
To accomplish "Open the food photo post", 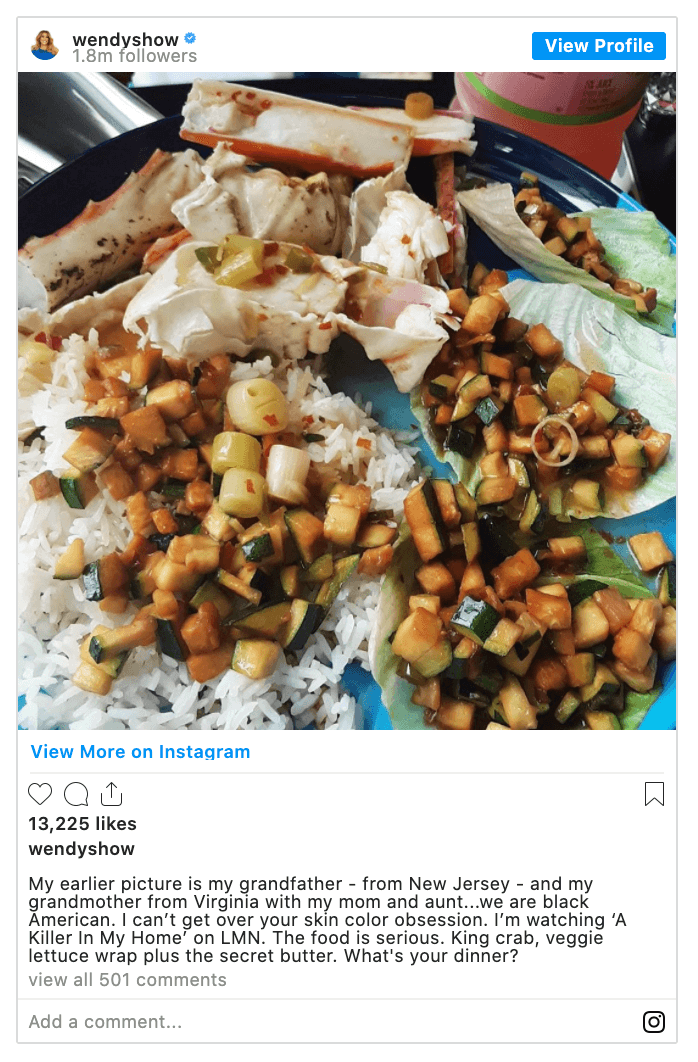I will coord(347,400).
